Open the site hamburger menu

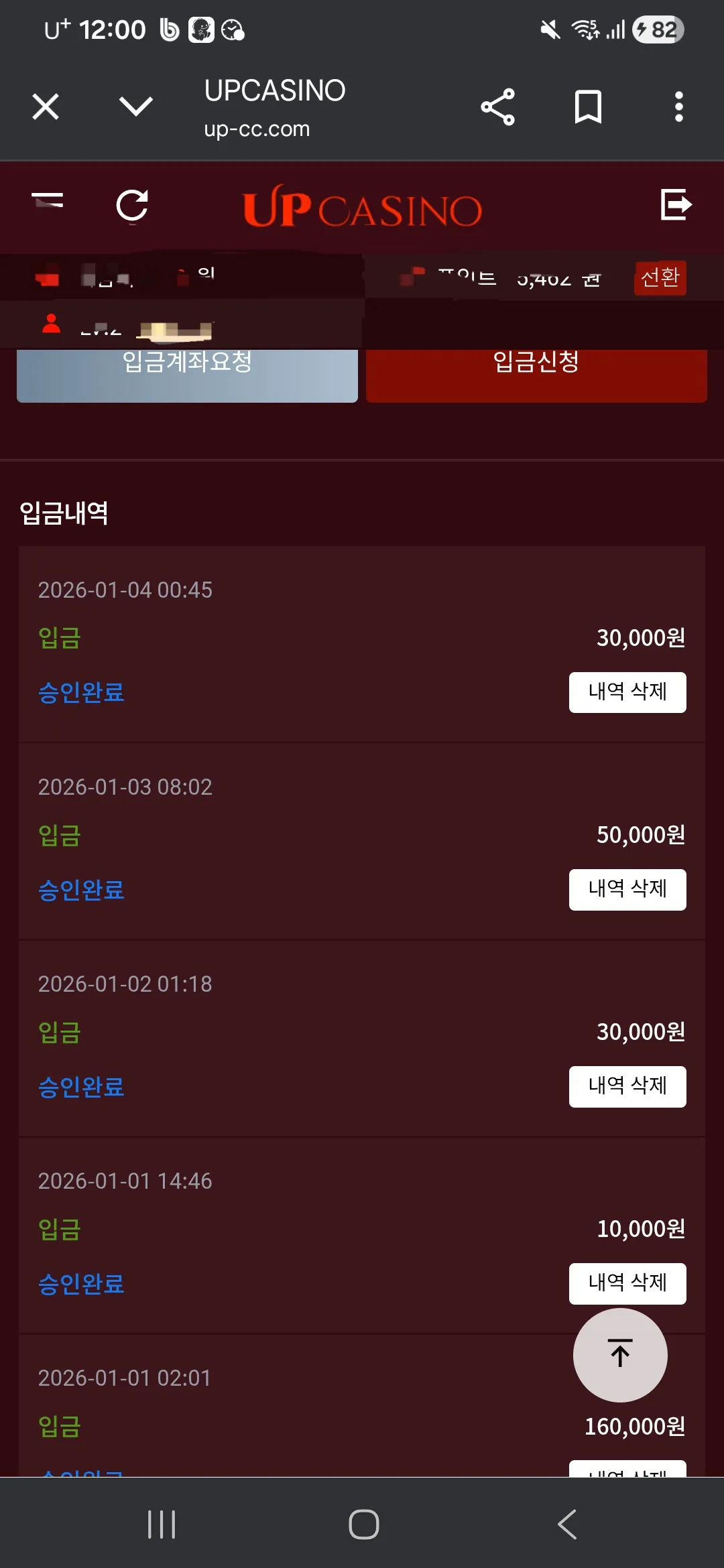pos(48,200)
